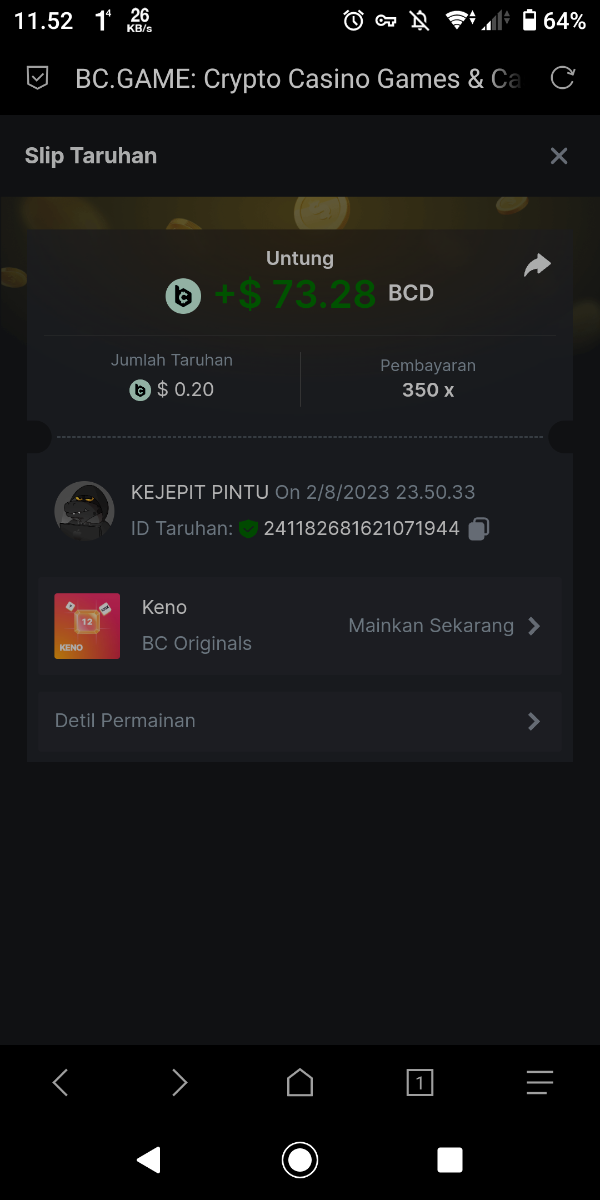The height and width of the screenshot is (1200, 600).
Task: Open the system recent apps
Action: [450, 1160]
